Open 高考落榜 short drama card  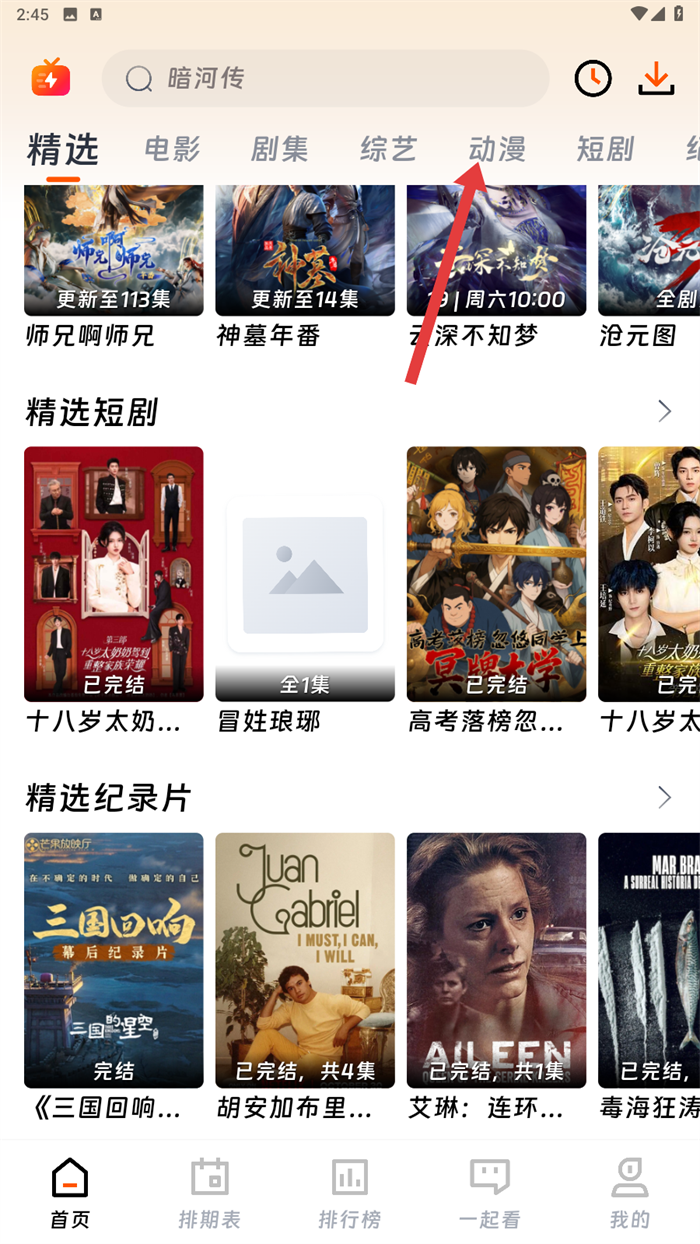tap(496, 575)
